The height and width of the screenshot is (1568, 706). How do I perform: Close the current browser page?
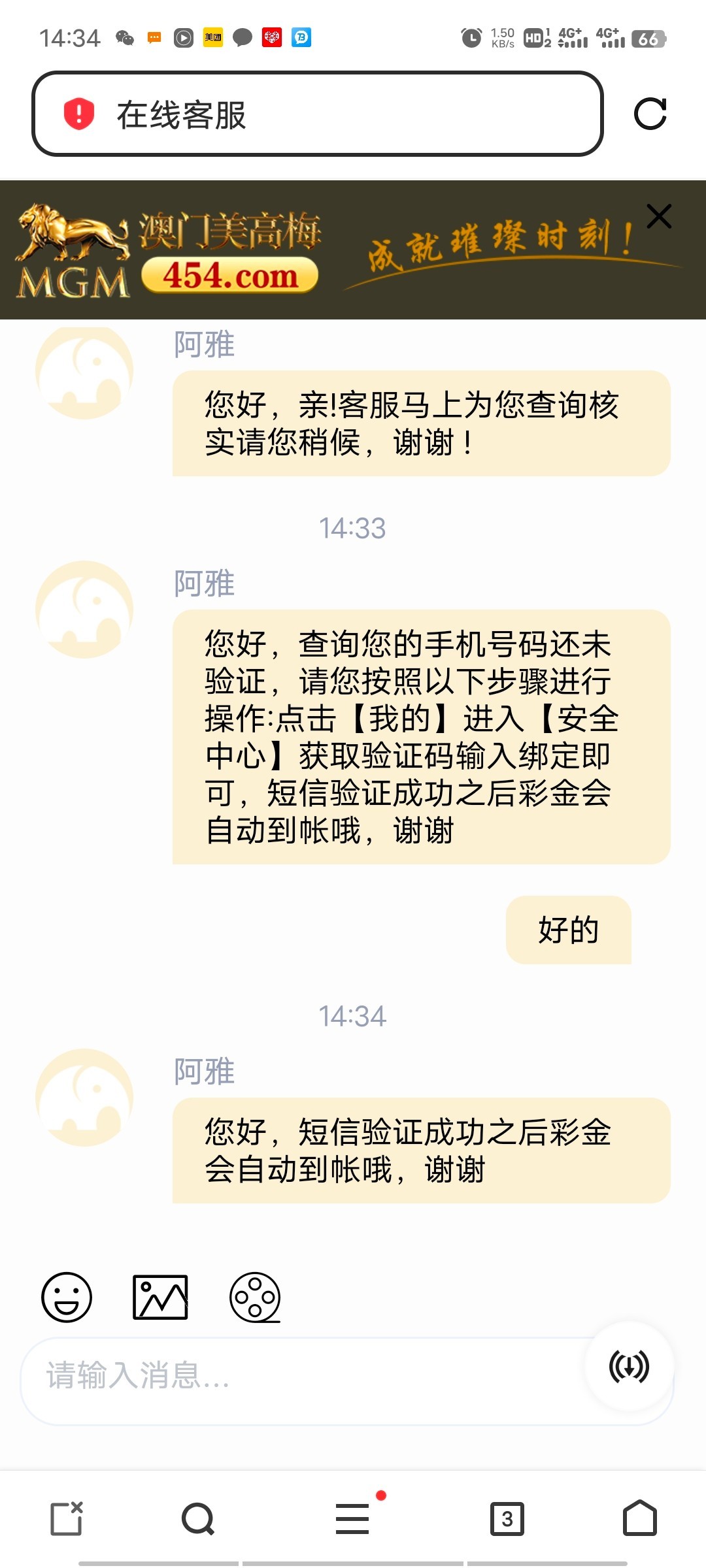point(67,1518)
